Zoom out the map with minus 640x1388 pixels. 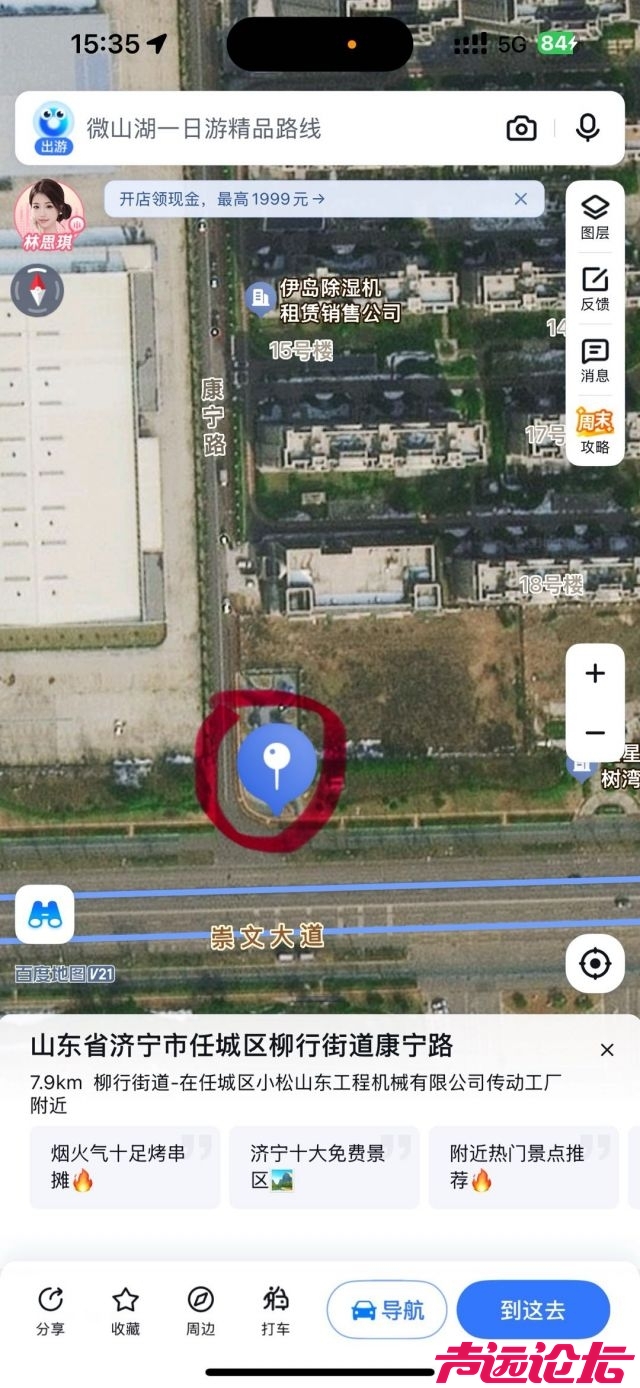595,733
